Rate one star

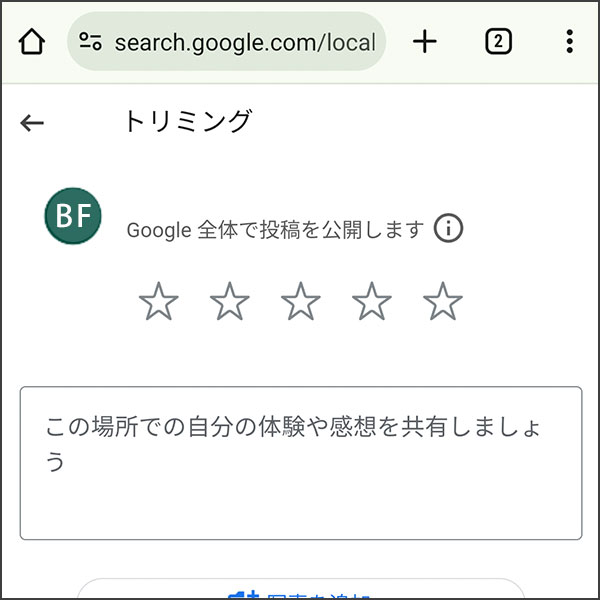(159, 301)
